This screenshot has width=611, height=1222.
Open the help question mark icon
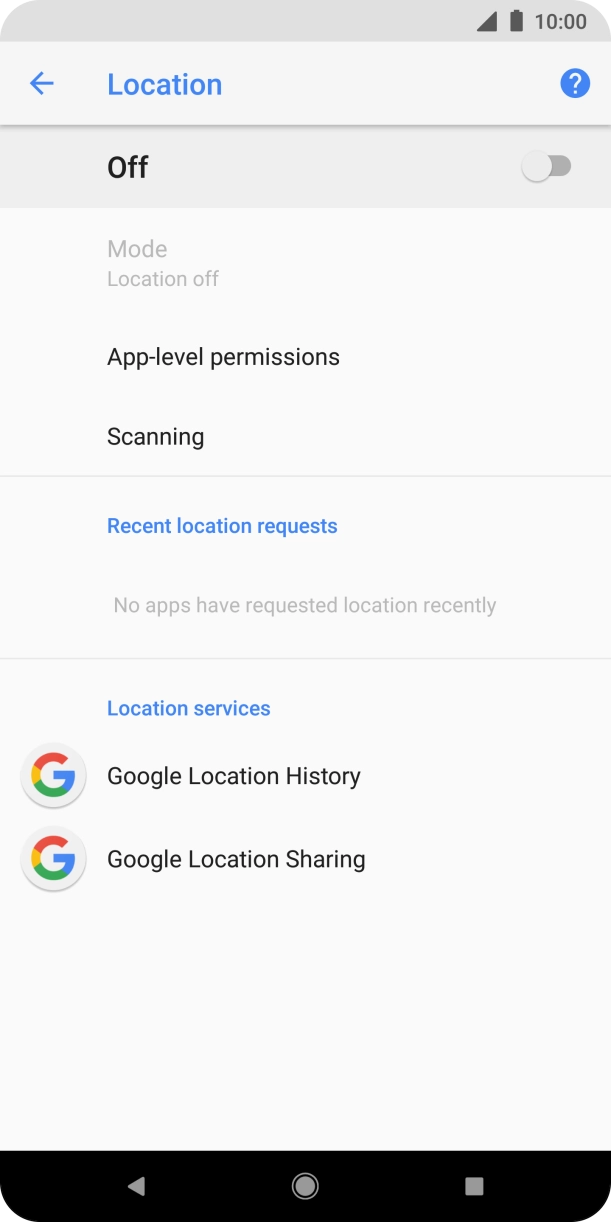click(x=574, y=84)
